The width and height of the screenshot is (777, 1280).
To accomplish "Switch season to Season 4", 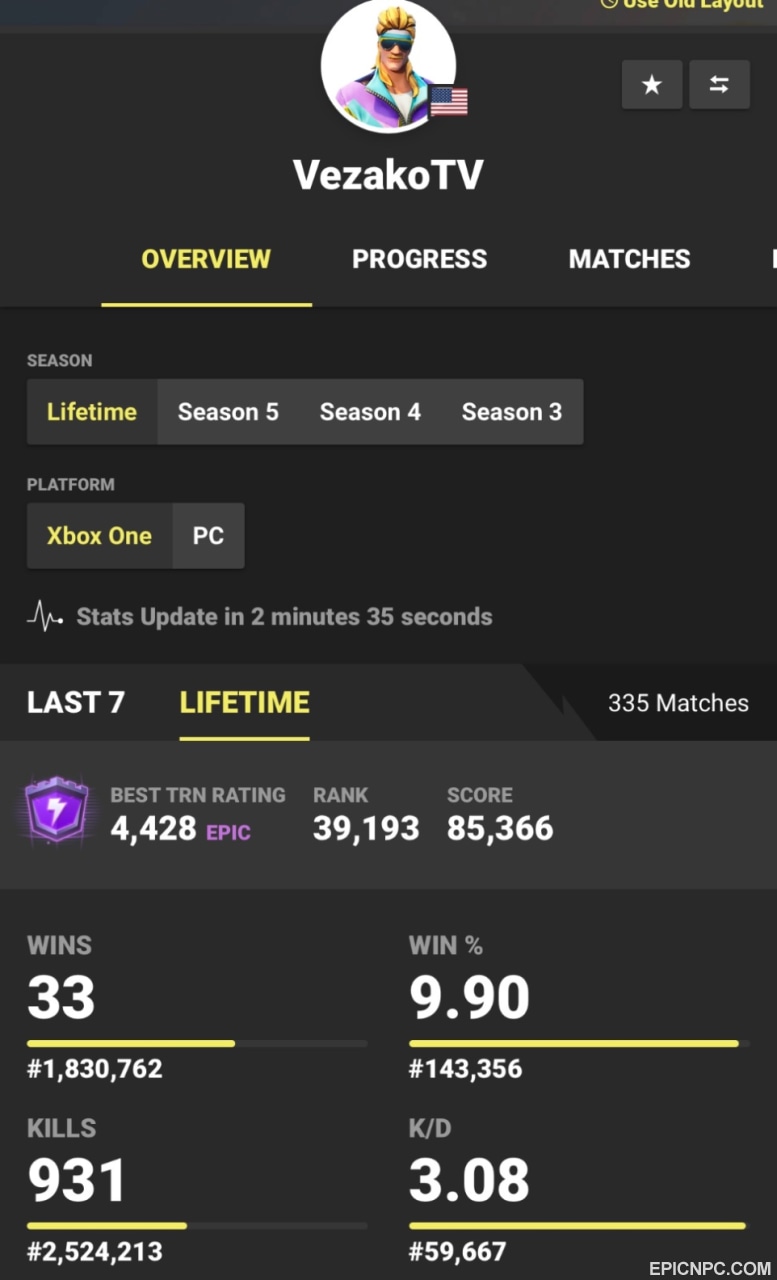I will pyautogui.click(x=370, y=412).
